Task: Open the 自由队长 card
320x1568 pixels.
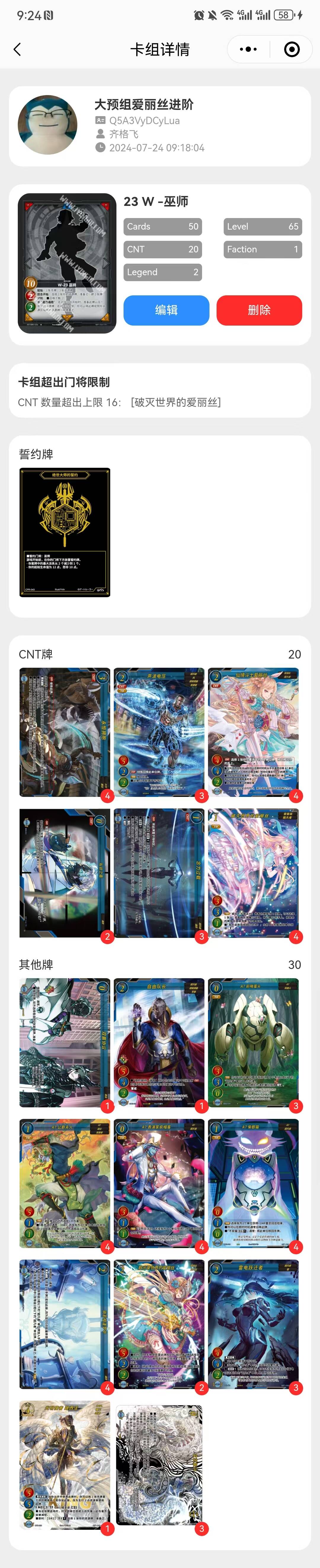Action: [x=159, y=1043]
